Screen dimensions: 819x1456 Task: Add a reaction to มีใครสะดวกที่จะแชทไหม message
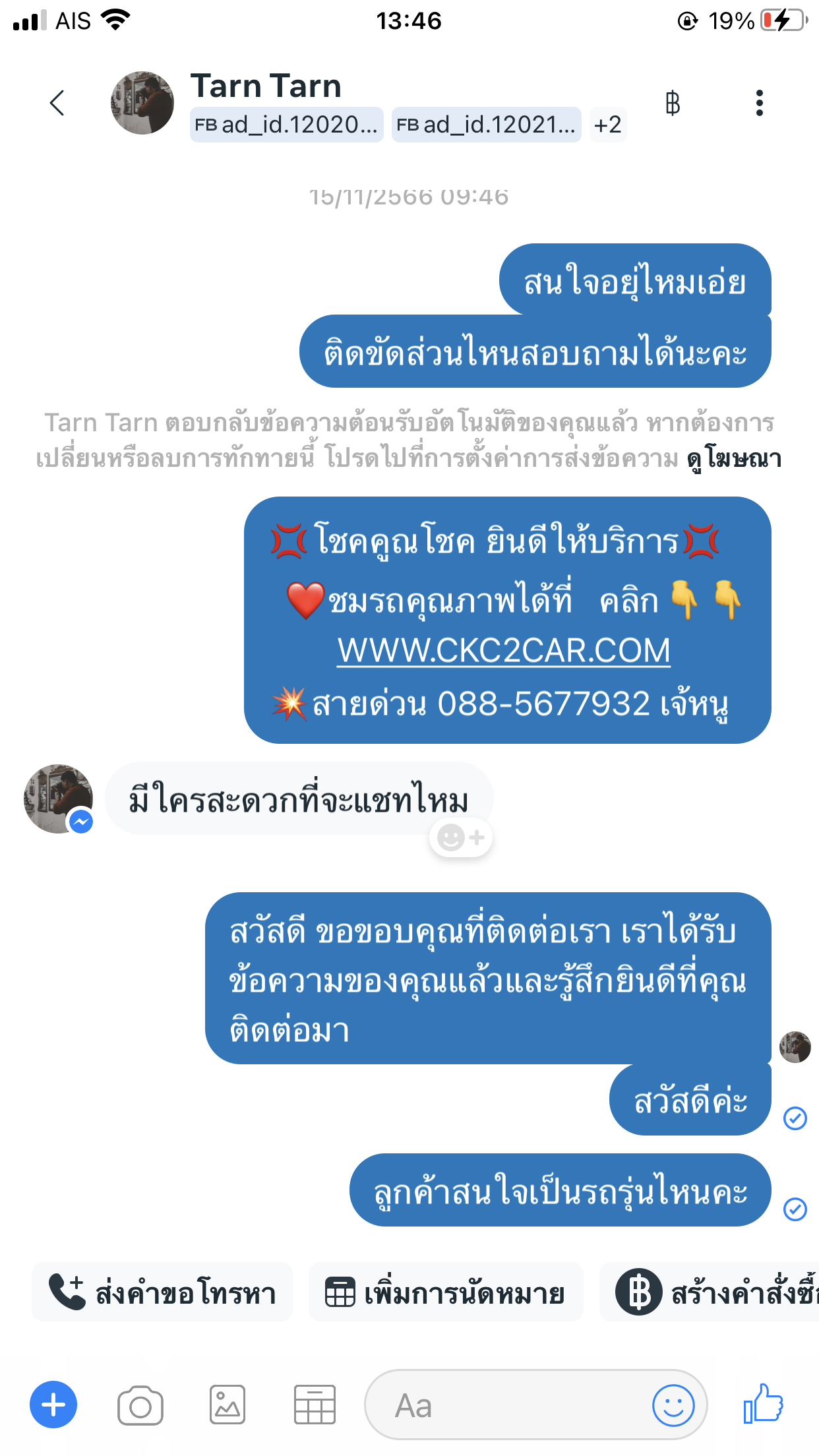click(x=461, y=837)
